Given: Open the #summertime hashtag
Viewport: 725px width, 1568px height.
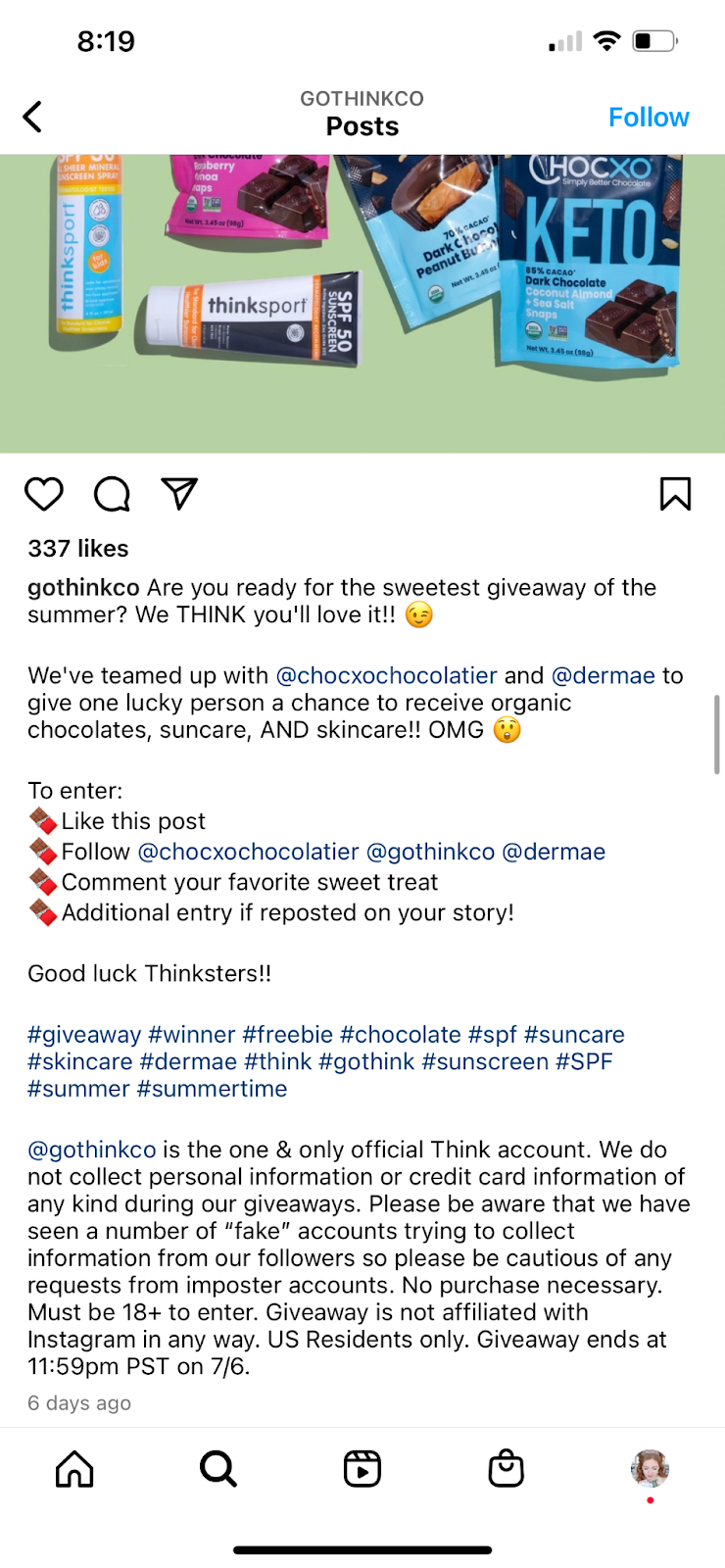Looking at the screenshot, I should (212, 1089).
